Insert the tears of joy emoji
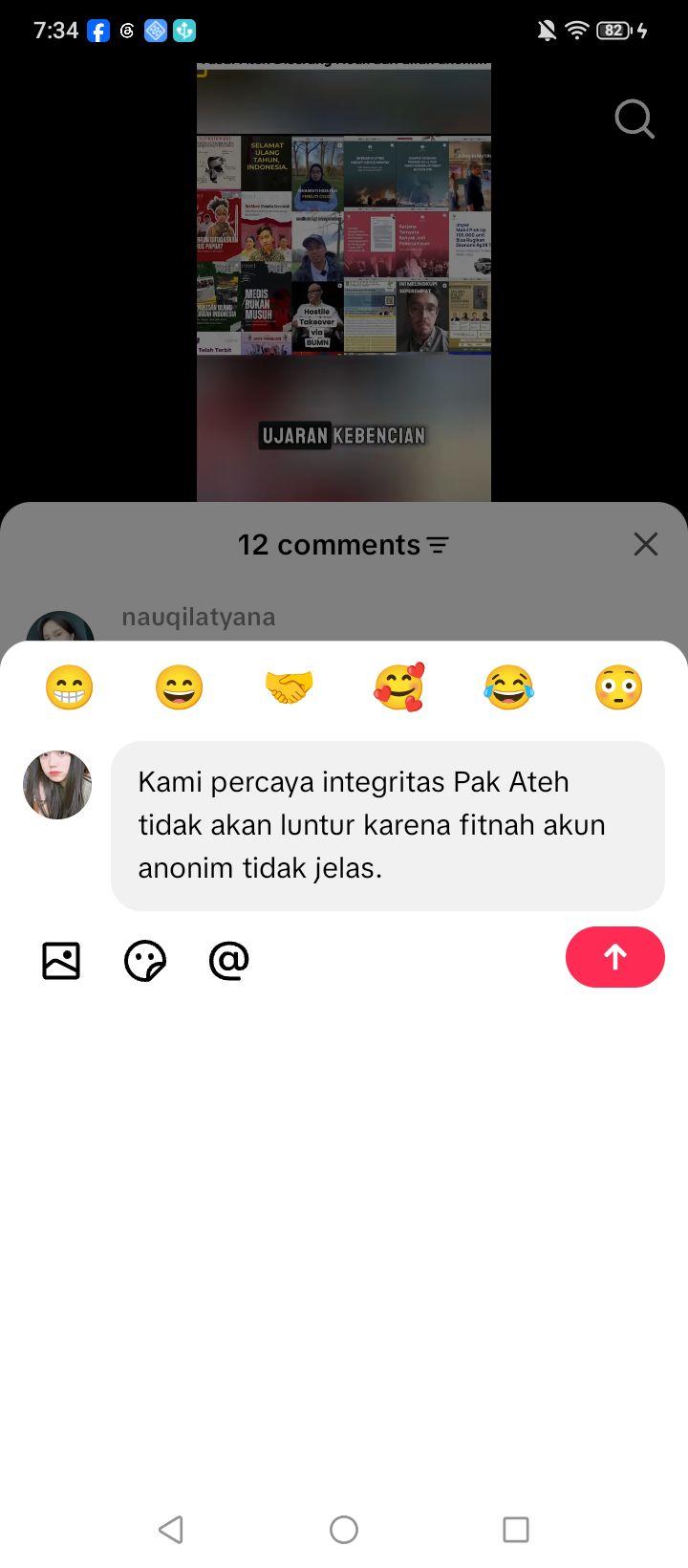 (x=508, y=687)
